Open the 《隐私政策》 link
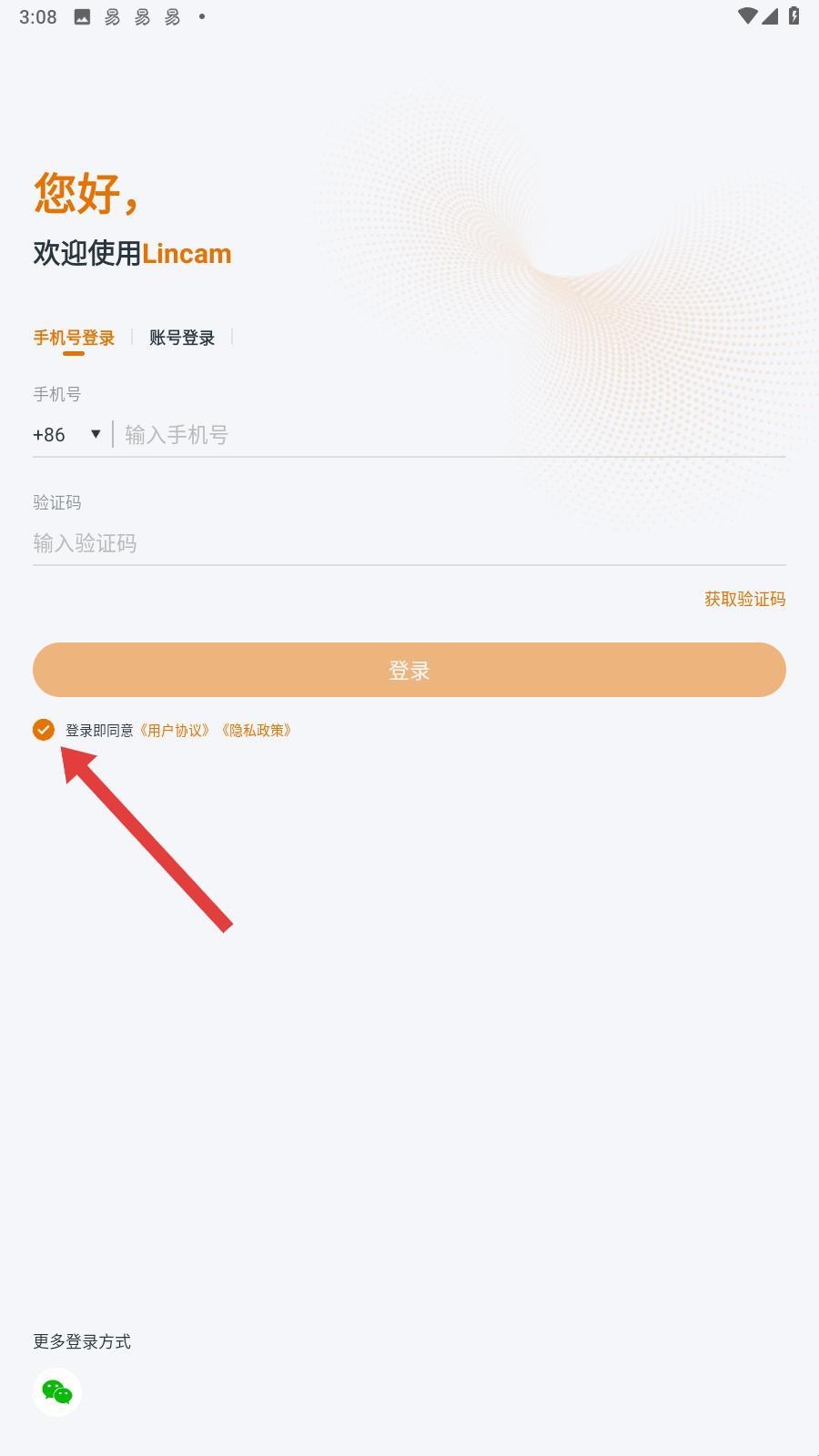Image resolution: width=819 pixels, height=1456 pixels. pyautogui.click(x=257, y=730)
